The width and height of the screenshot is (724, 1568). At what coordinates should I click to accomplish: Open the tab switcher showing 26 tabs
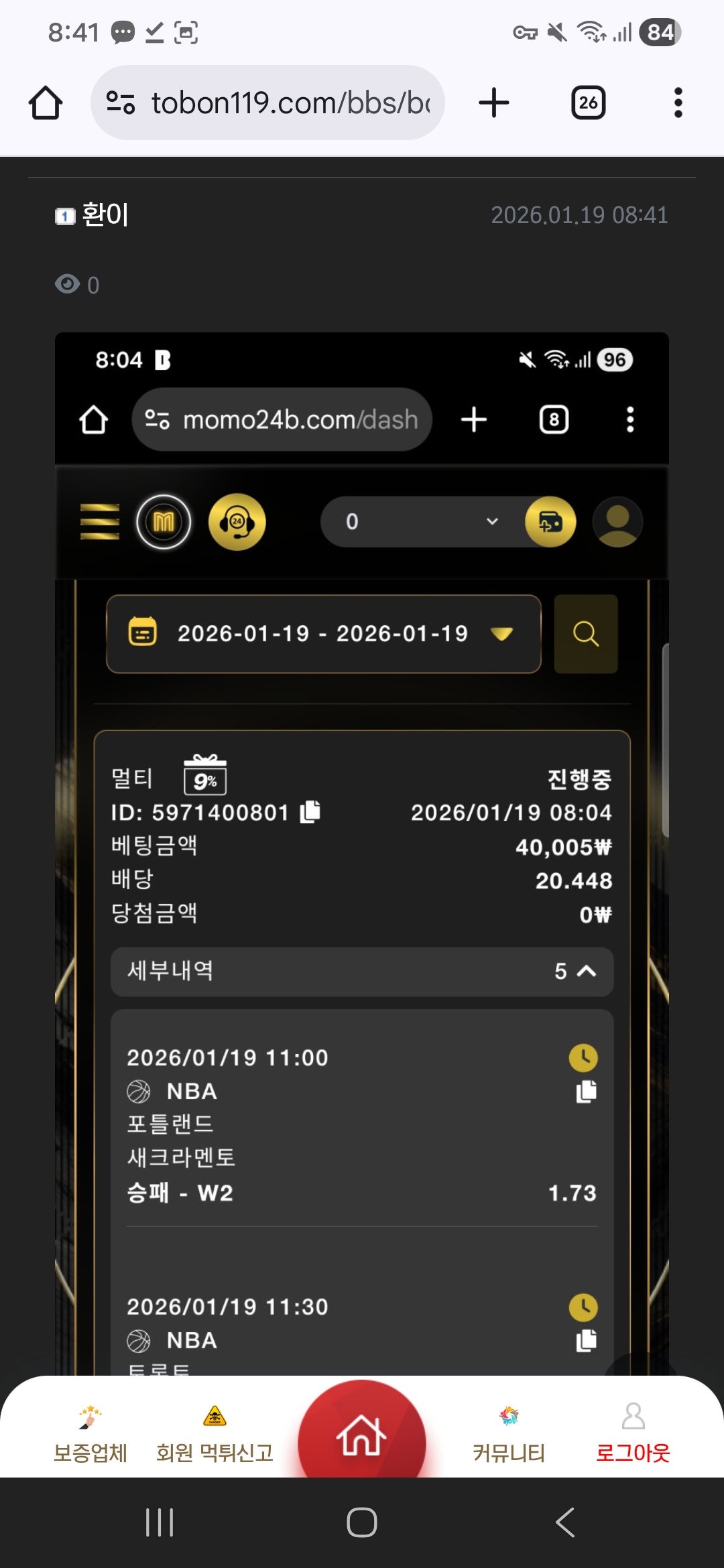[588, 103]
